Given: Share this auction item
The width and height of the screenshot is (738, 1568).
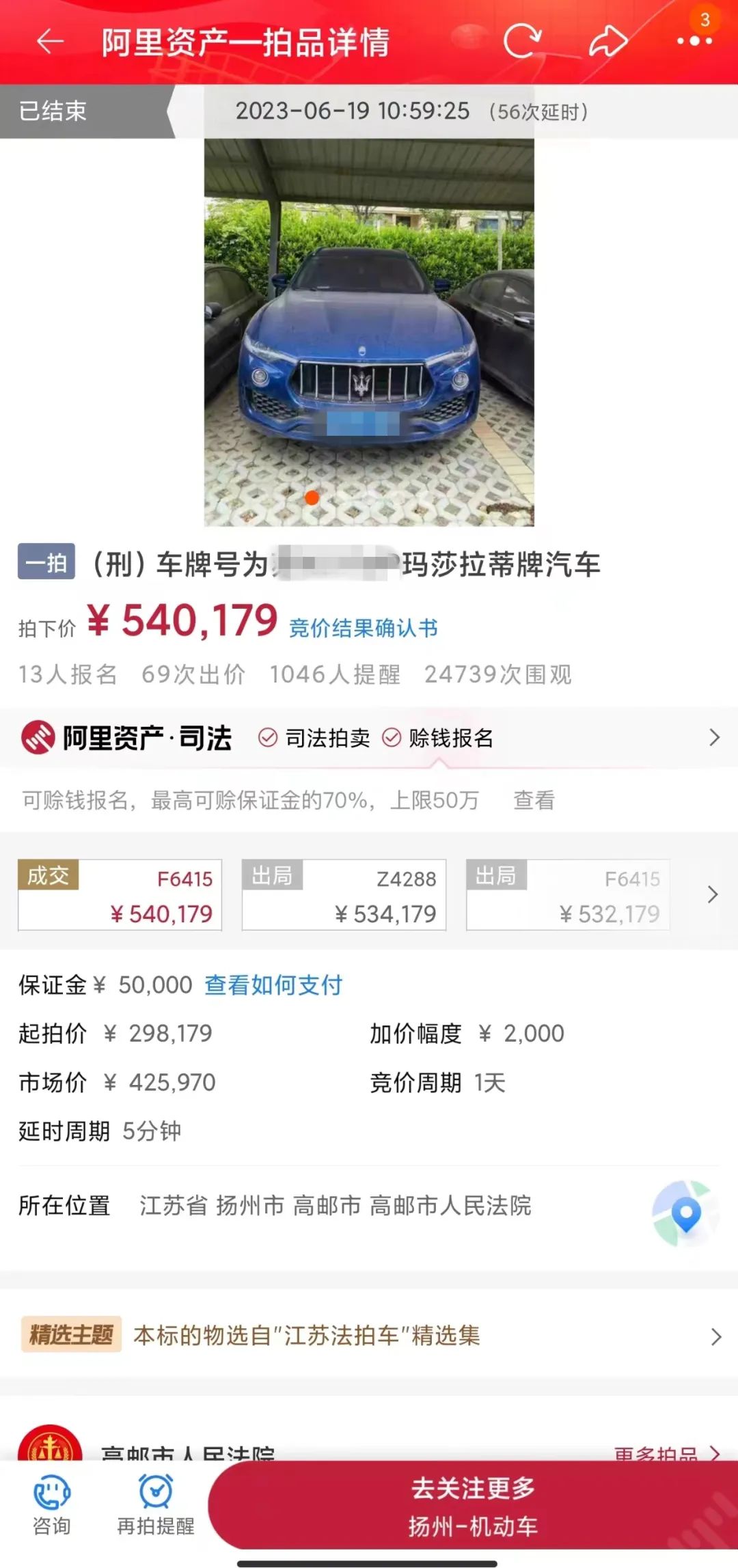Looking at the screenshot, I should point(607,42).
